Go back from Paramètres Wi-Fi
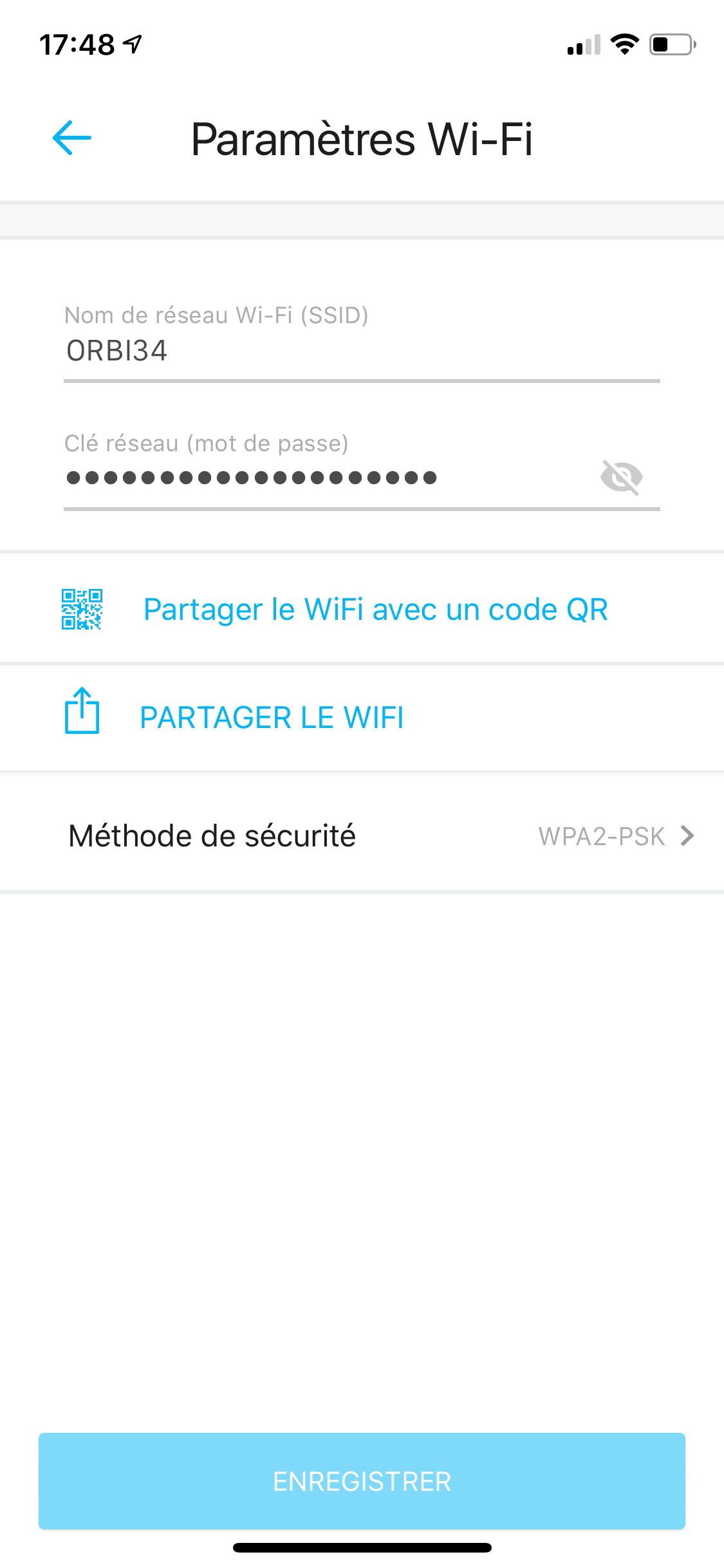This screenshot has width=724, height=1568. [x=71, y=138]
